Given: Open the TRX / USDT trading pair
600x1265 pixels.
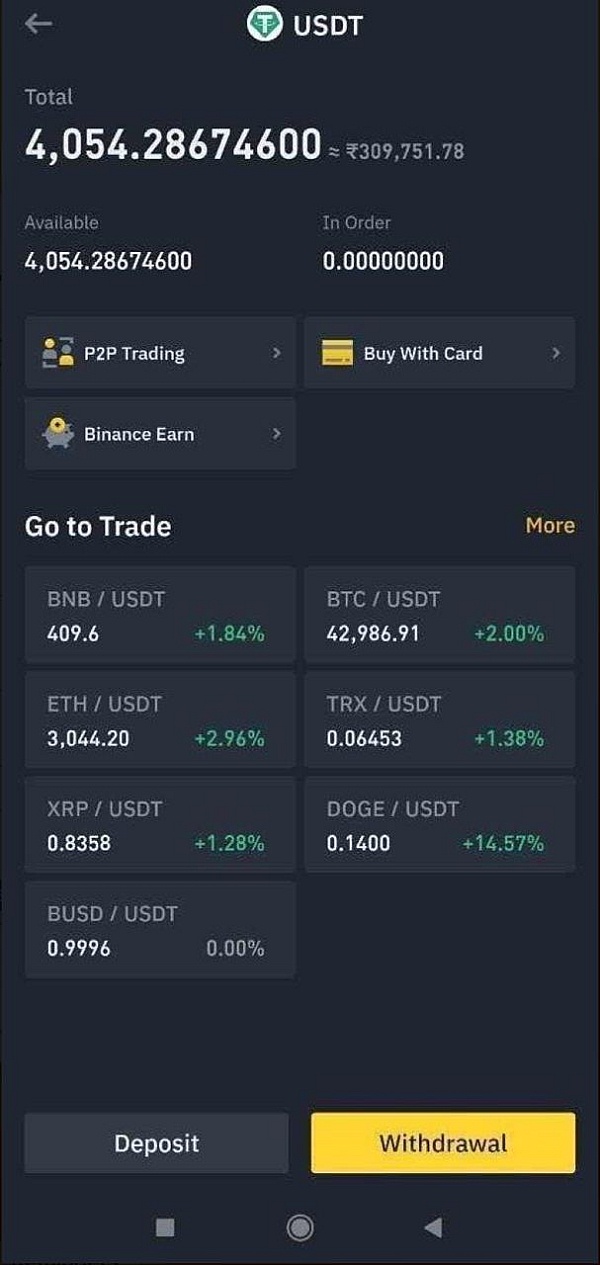Looking at the screenshot, I should (439, 720).
